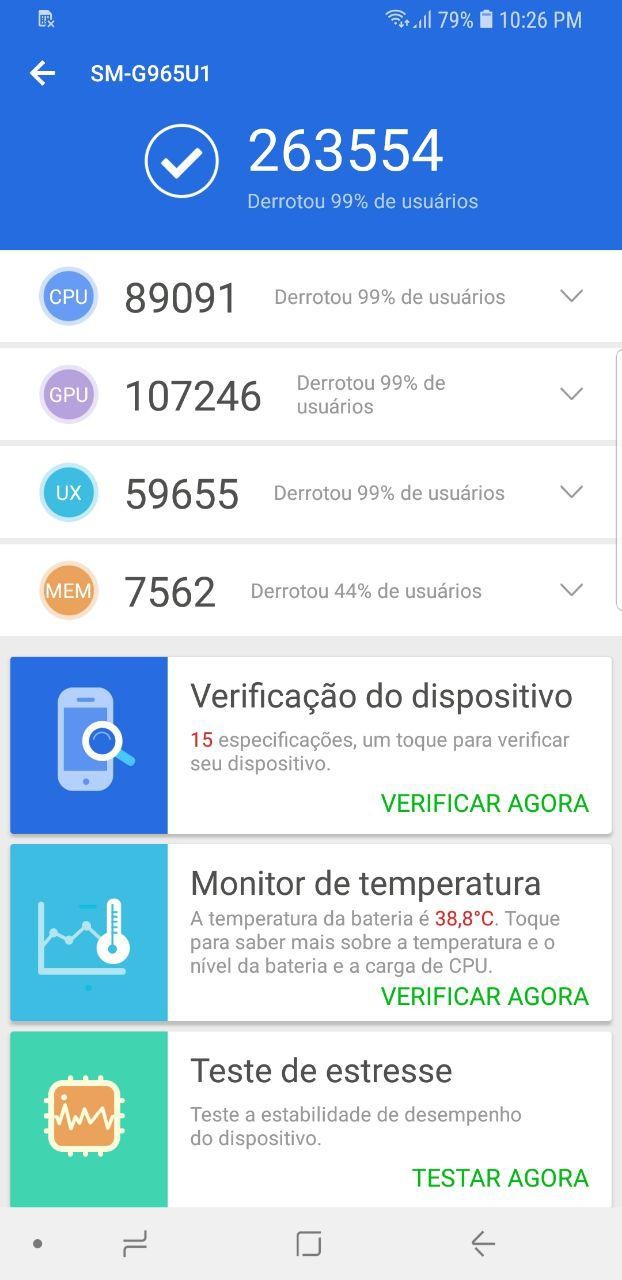
Task: Open recent apps from the navigation bar
Action: (134, 1243)
